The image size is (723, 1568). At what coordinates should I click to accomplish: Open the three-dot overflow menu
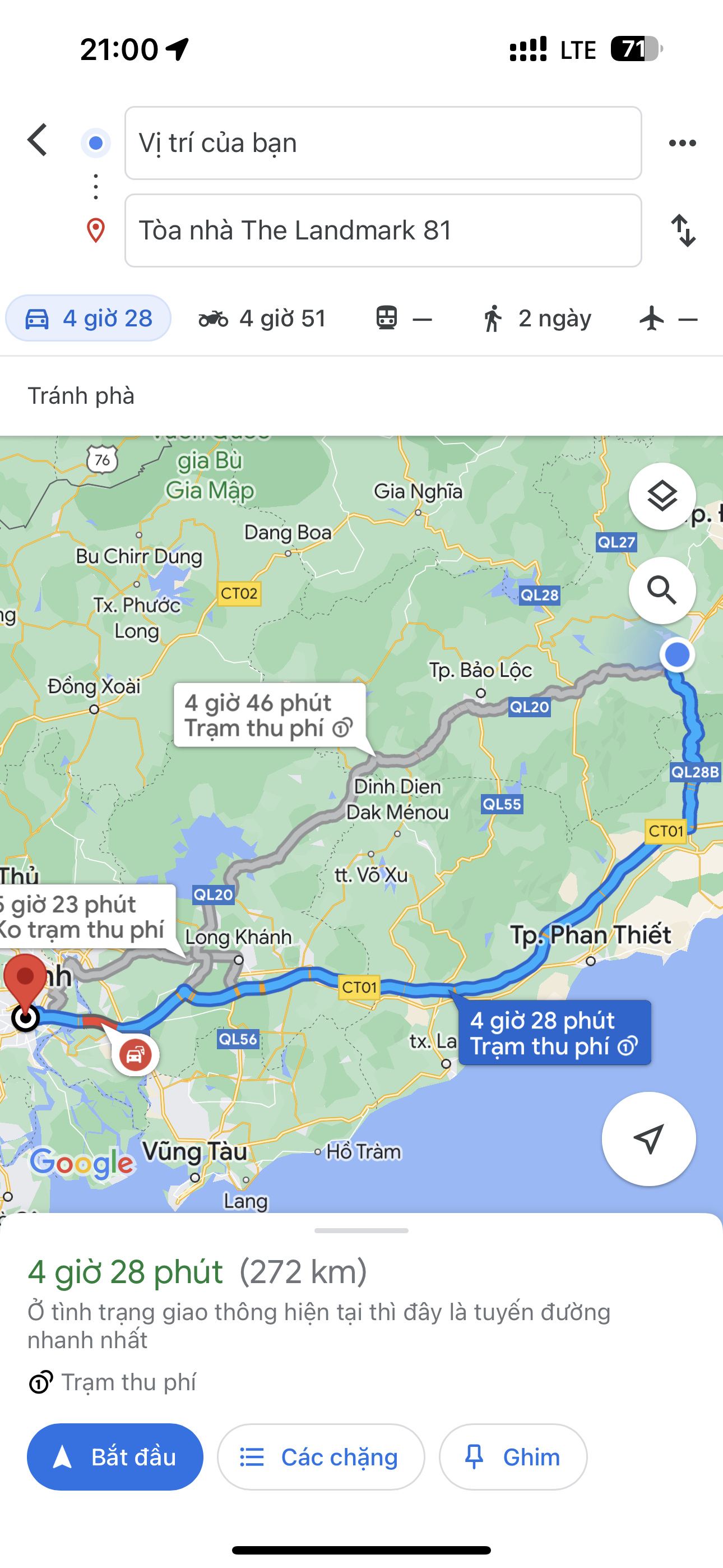[682, 143]
